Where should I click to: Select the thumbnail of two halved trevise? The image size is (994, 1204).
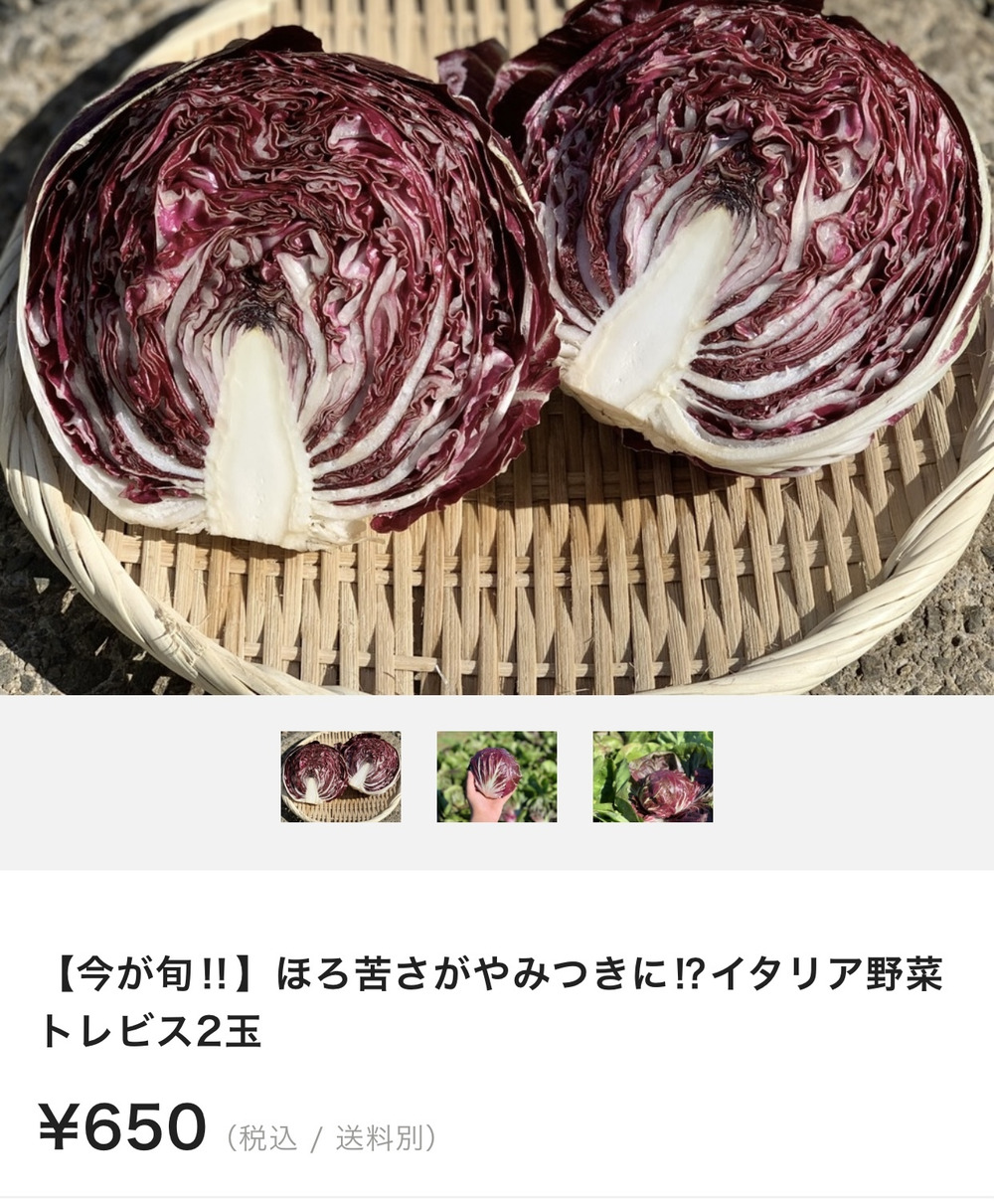tap(341, 776)
